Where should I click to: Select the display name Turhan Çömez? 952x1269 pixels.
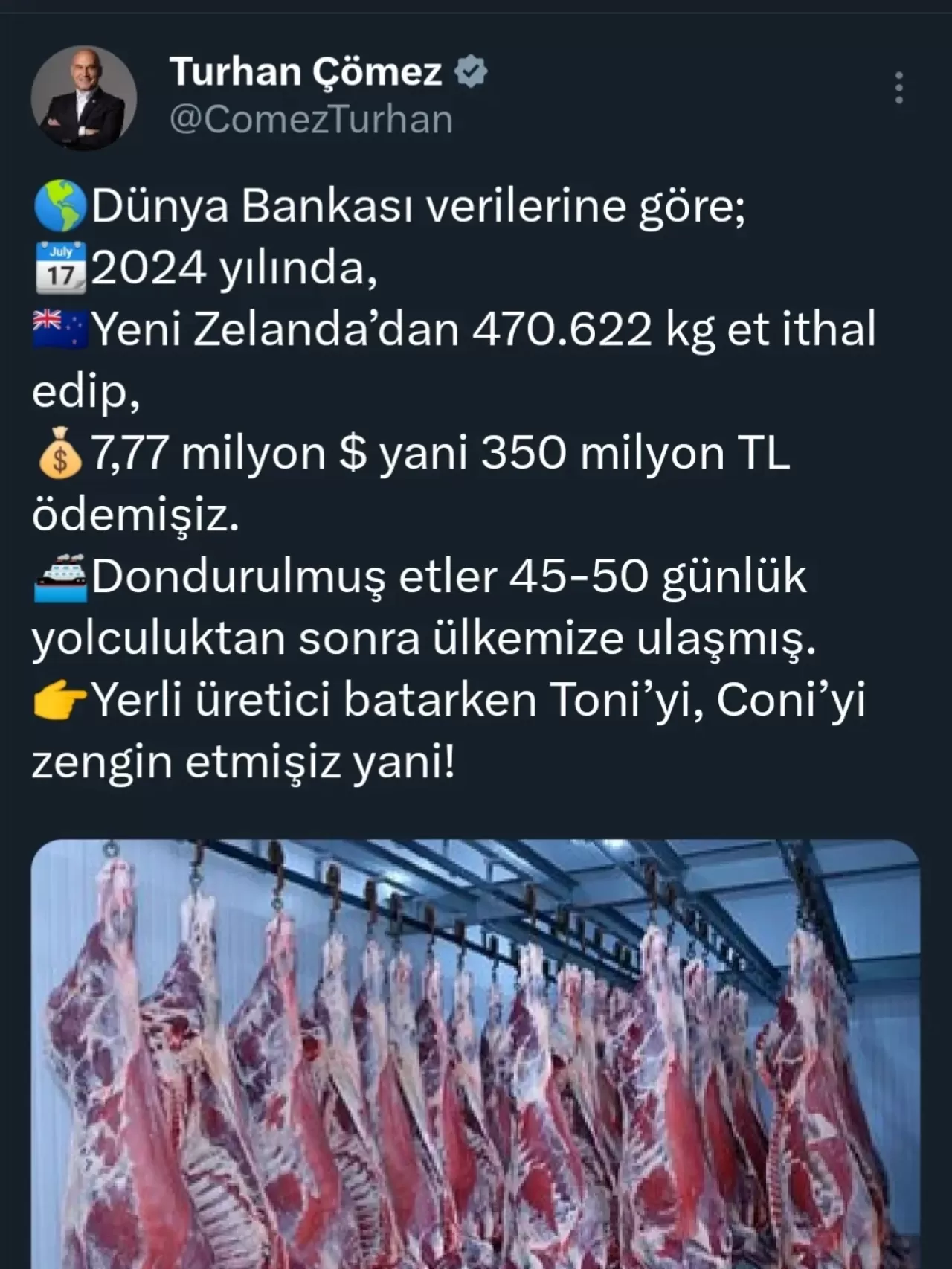(309, 71)
